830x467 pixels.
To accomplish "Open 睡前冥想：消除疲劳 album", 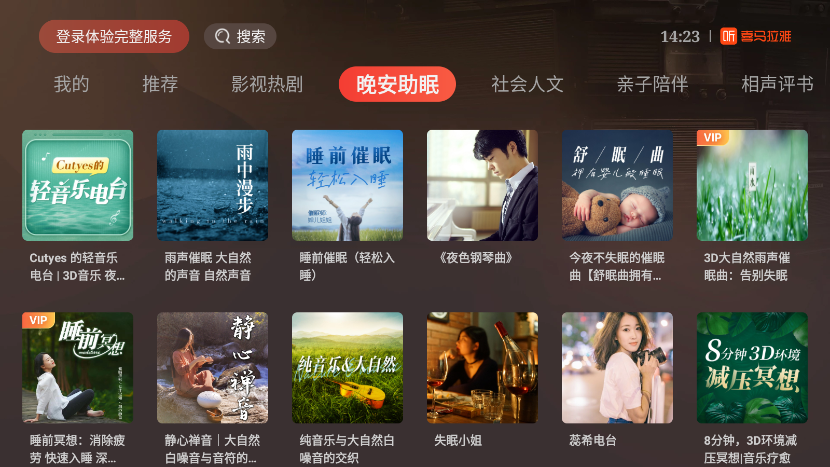I will pyautogui.click(x=78, y=368).
